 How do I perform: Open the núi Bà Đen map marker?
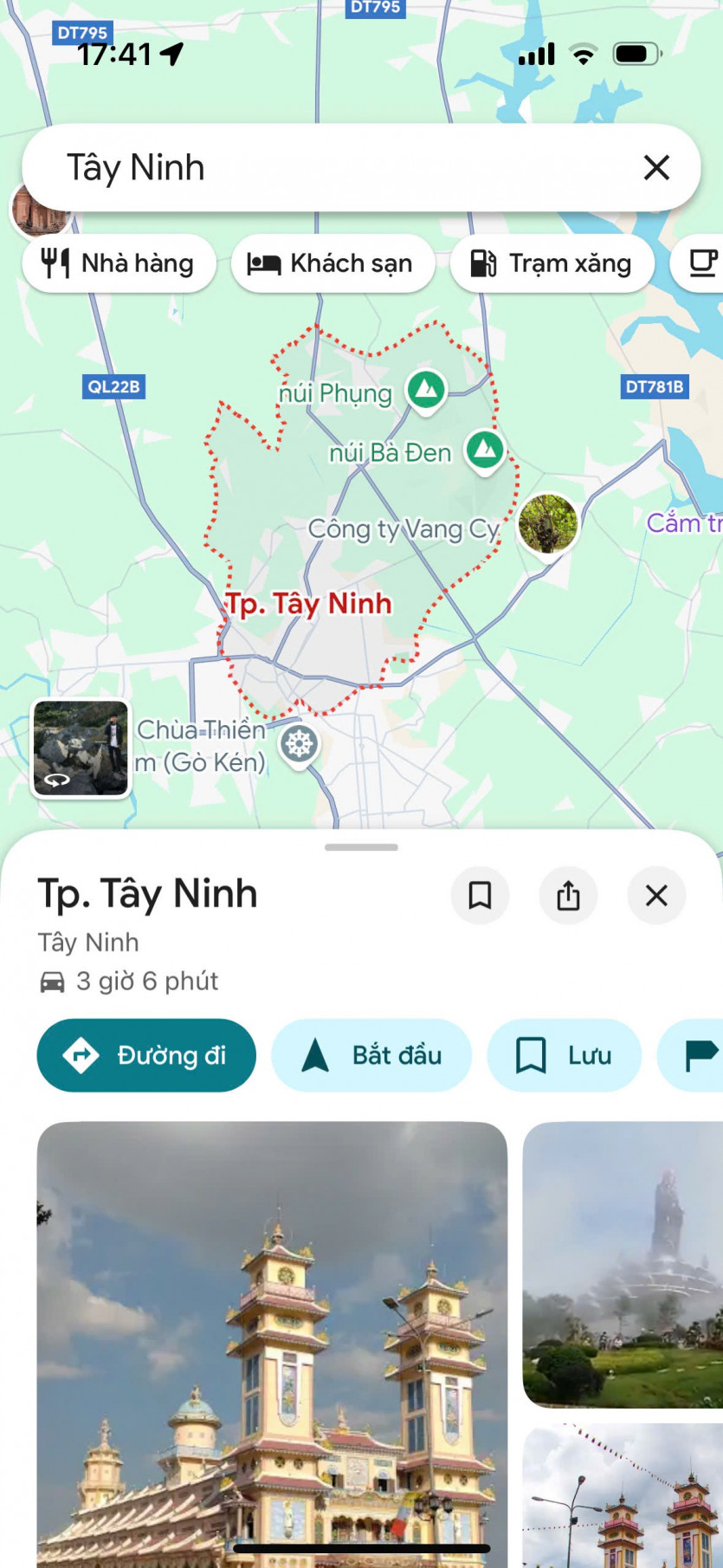pos(485,450)
